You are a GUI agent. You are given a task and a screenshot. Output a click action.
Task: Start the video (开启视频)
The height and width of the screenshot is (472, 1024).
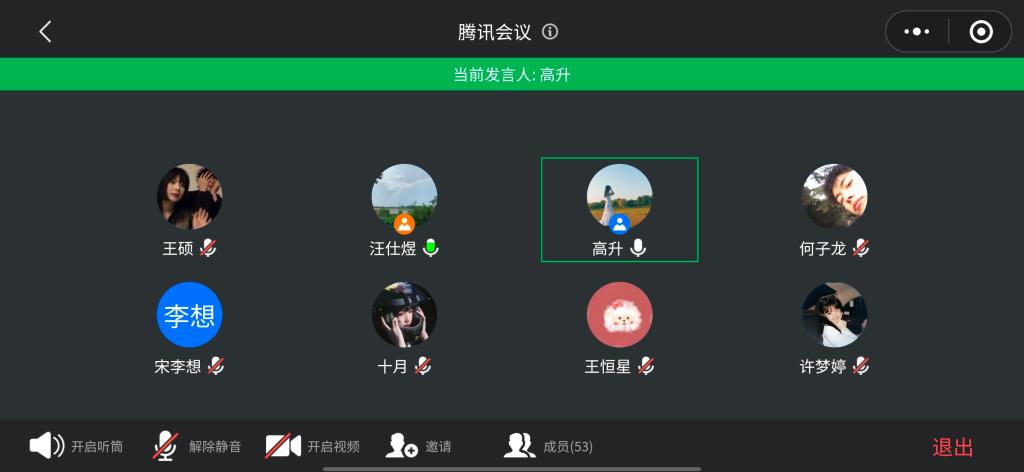pos(312,446)
